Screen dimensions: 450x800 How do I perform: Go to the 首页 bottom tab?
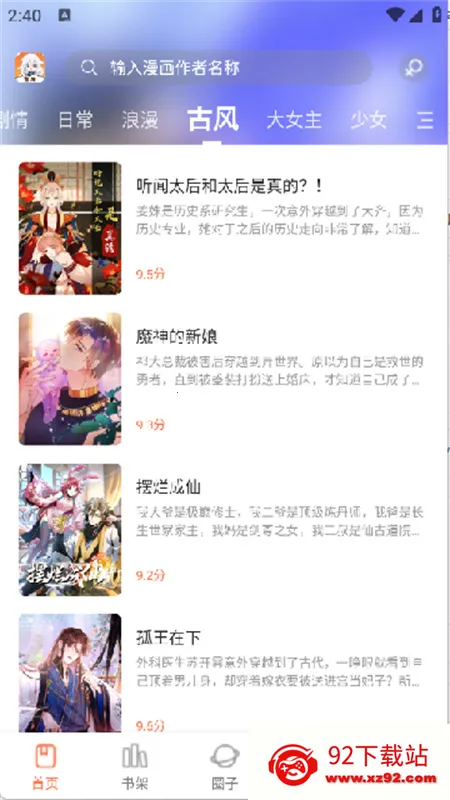(x=45, y=766)
